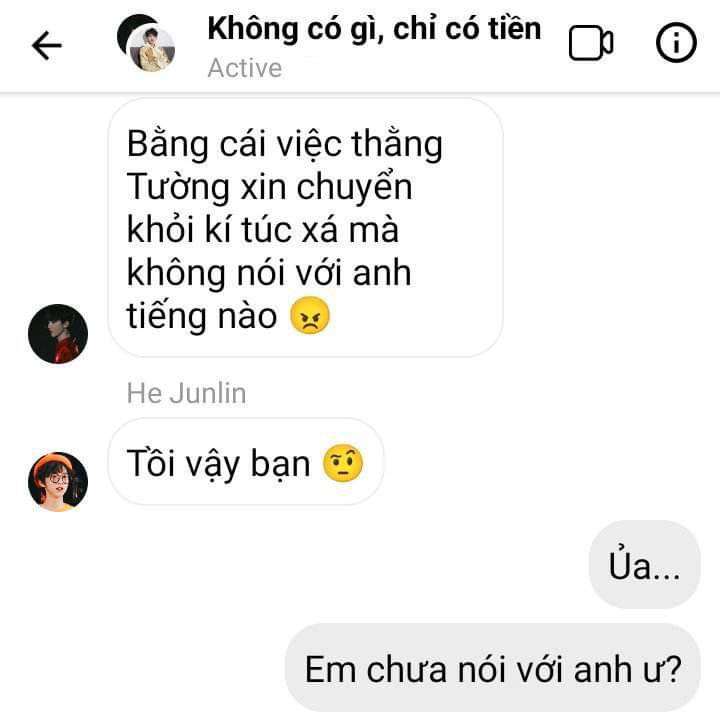View He Junlin's profile avatar
The width and height of the screenshot is (720, 714).
(58, 481)
